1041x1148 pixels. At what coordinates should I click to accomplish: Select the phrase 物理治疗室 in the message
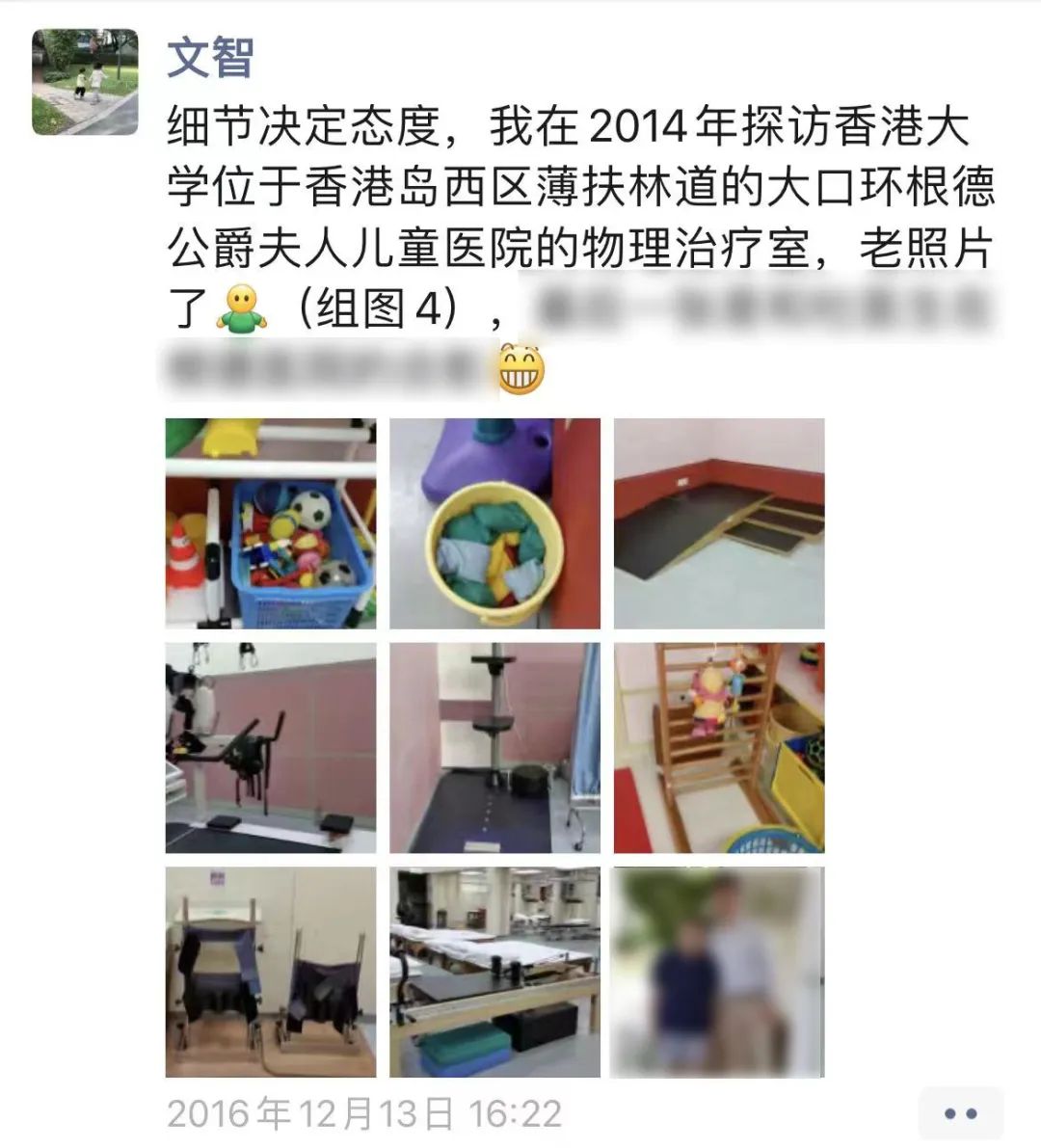pyautogui.click(x=675, y=243)
